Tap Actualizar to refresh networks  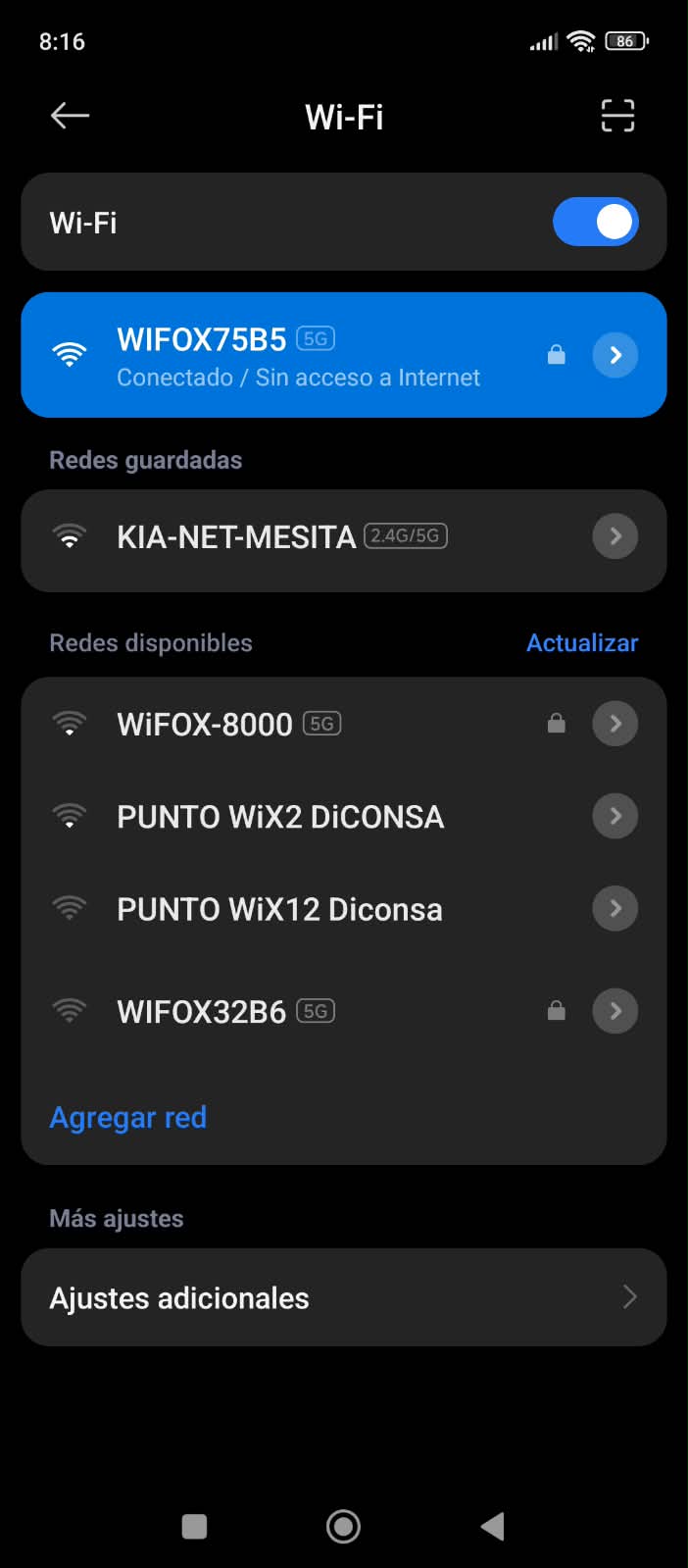tap(582, 643)
